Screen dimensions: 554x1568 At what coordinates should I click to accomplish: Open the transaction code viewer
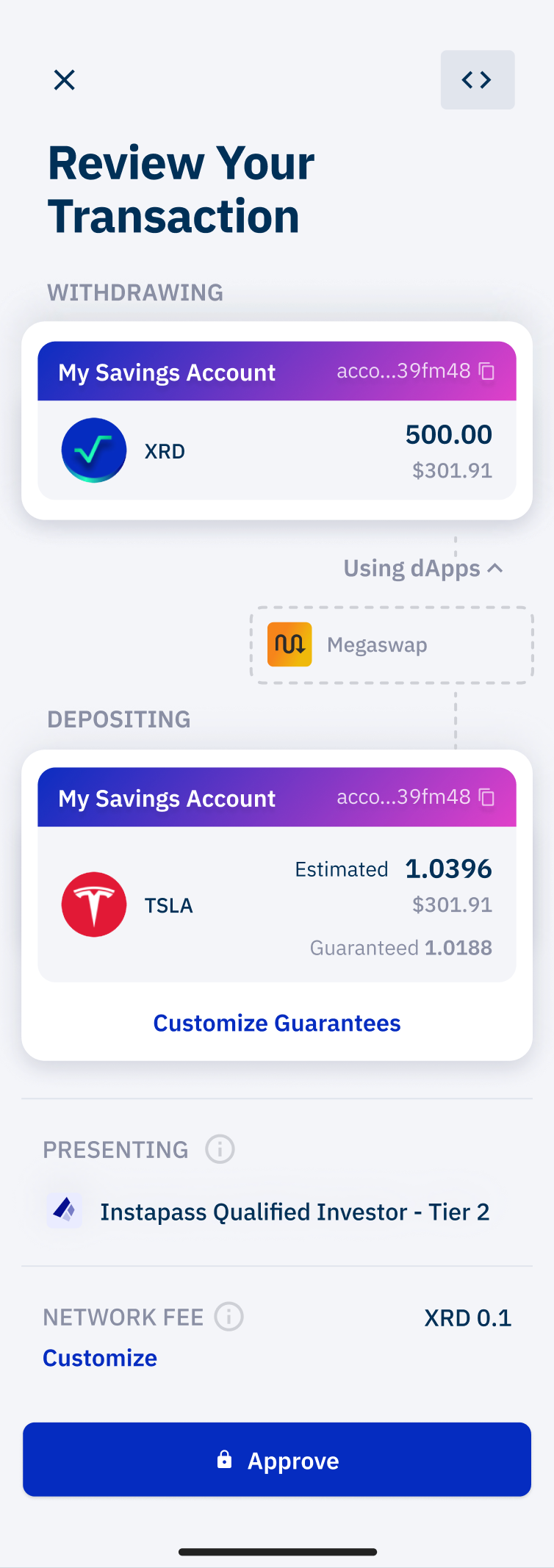pos(477,79)
